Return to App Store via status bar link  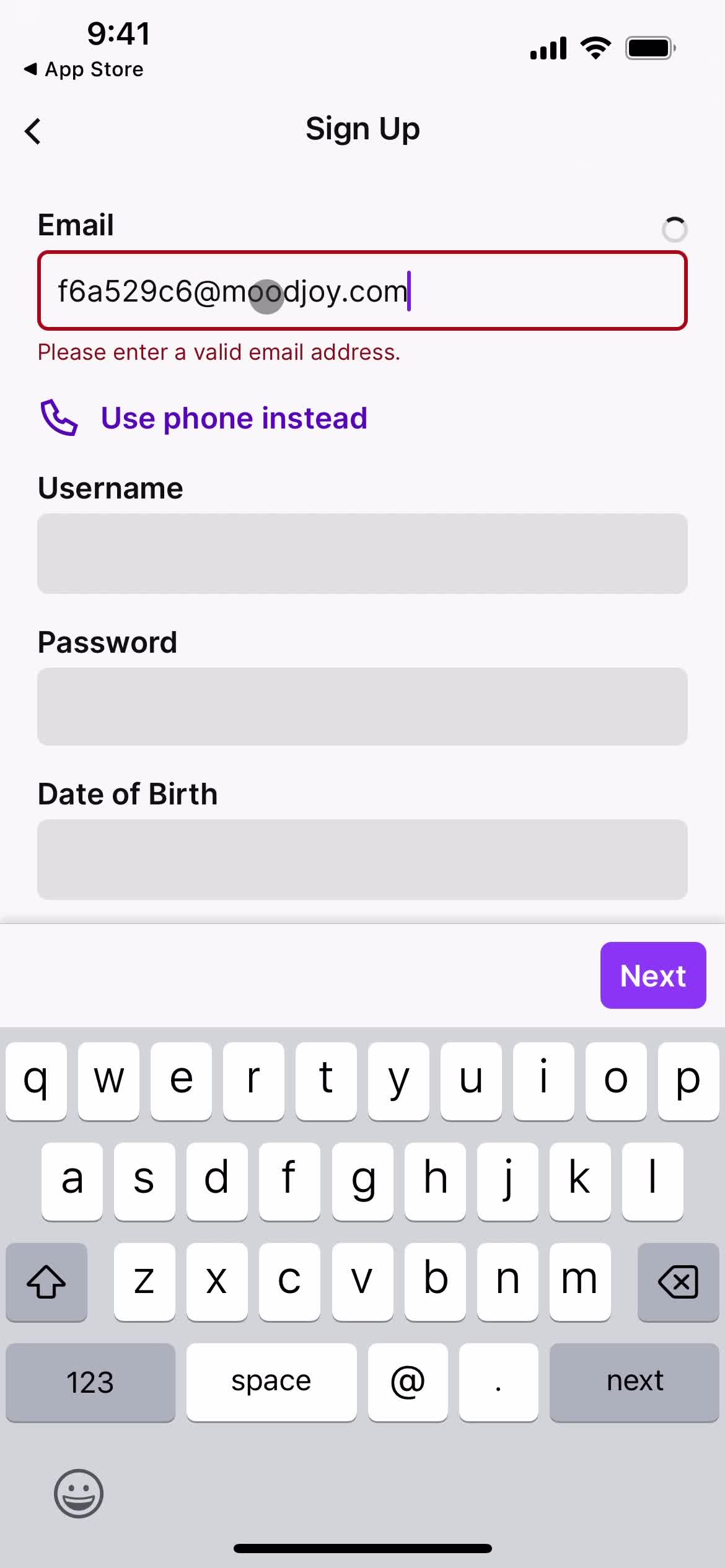click(x=84, y=69)
